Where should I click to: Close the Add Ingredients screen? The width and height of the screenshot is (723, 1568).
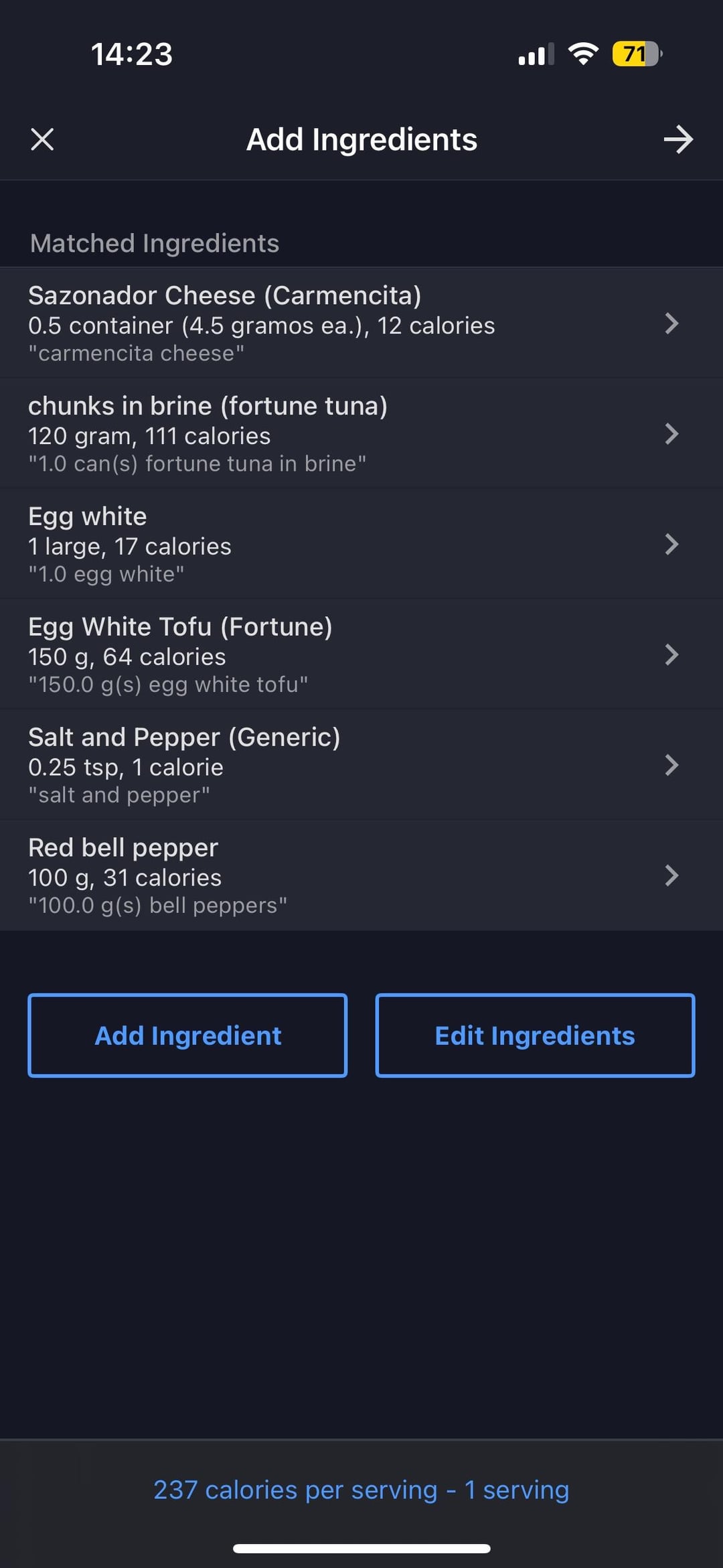tap(42, 139)
